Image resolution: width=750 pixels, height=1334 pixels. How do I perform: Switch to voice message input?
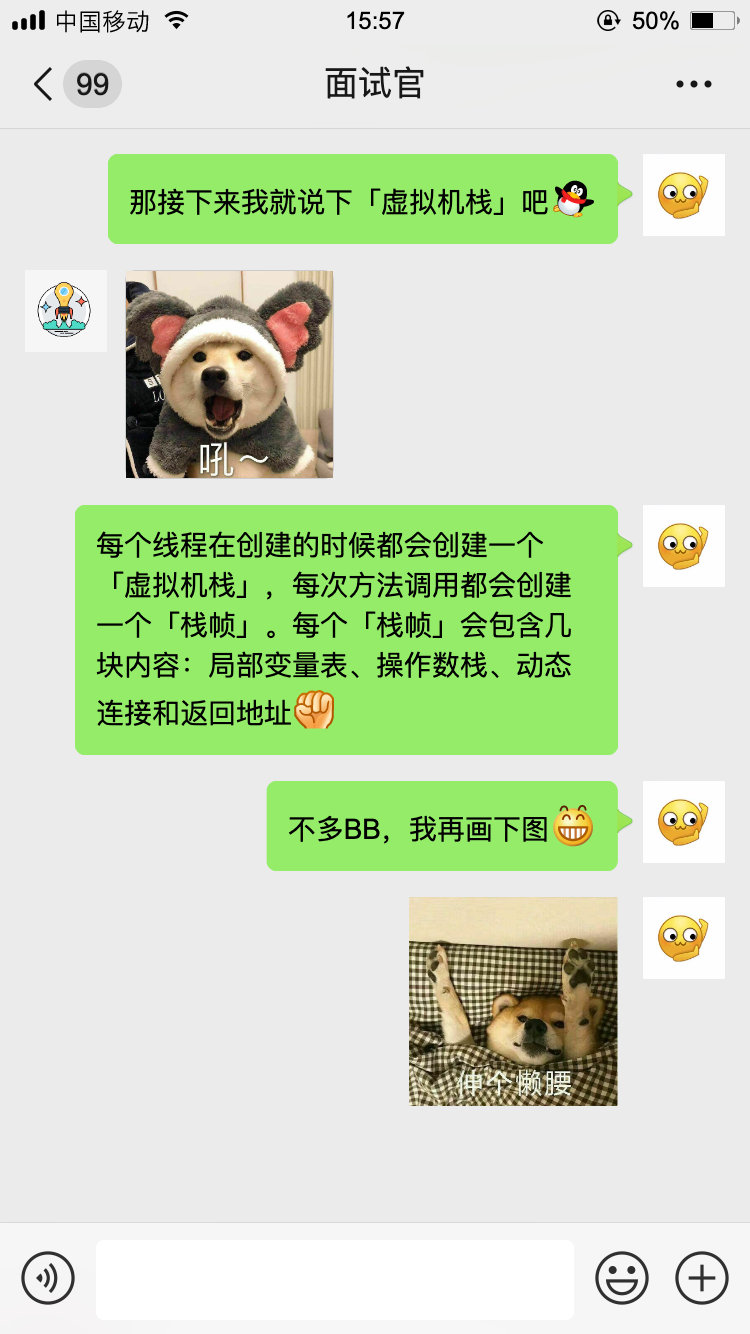pos(48,1278)
